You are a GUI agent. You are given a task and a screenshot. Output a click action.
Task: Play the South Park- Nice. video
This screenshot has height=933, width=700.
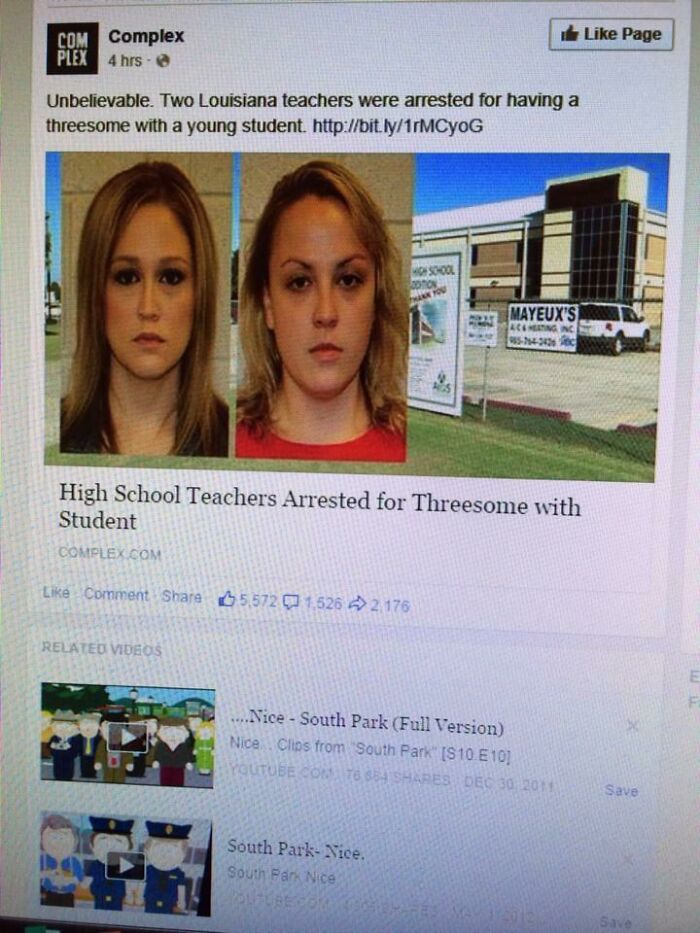126,866
